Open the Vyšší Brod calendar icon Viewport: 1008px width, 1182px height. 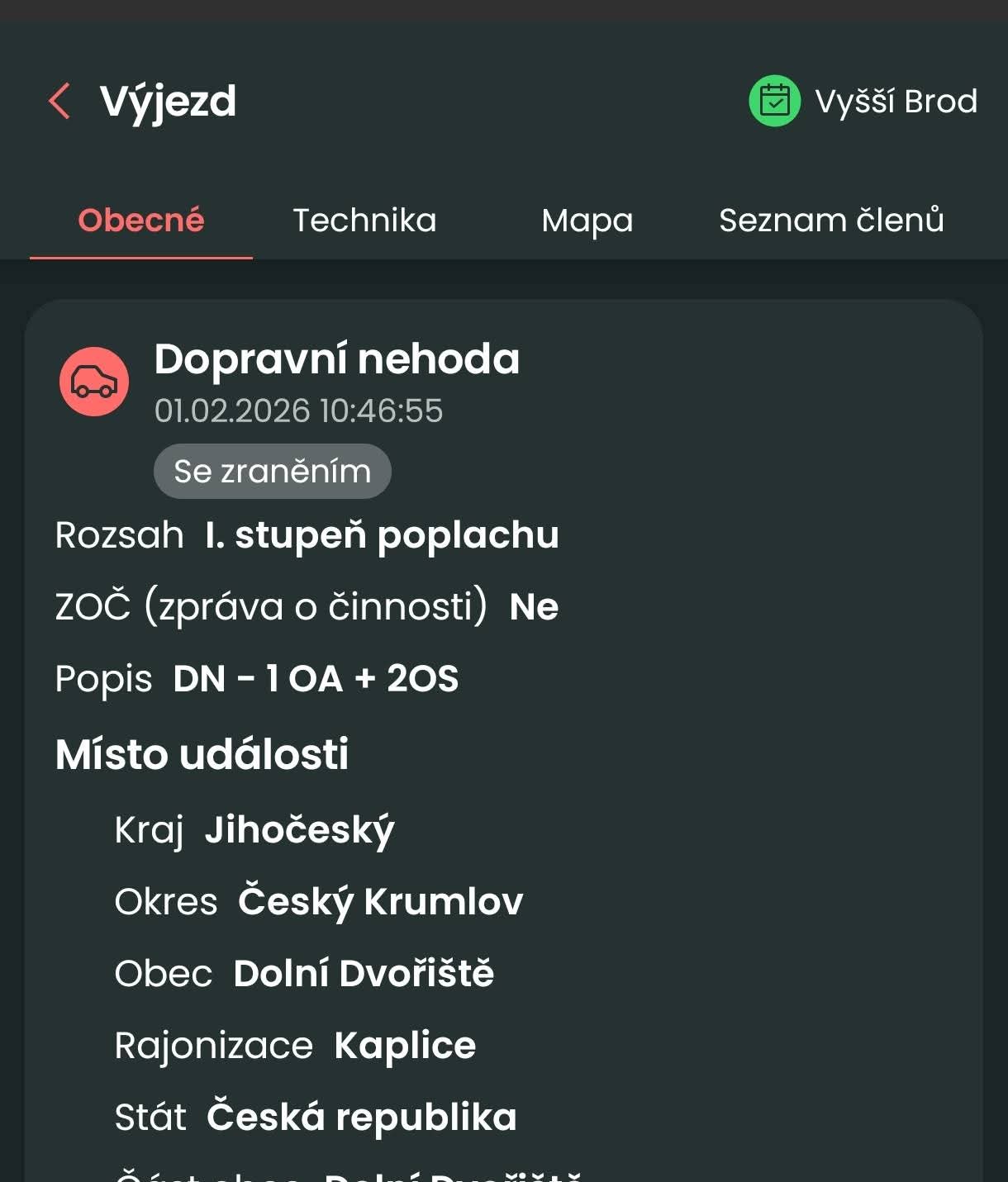pyautogui.click(x=774, y=101)
